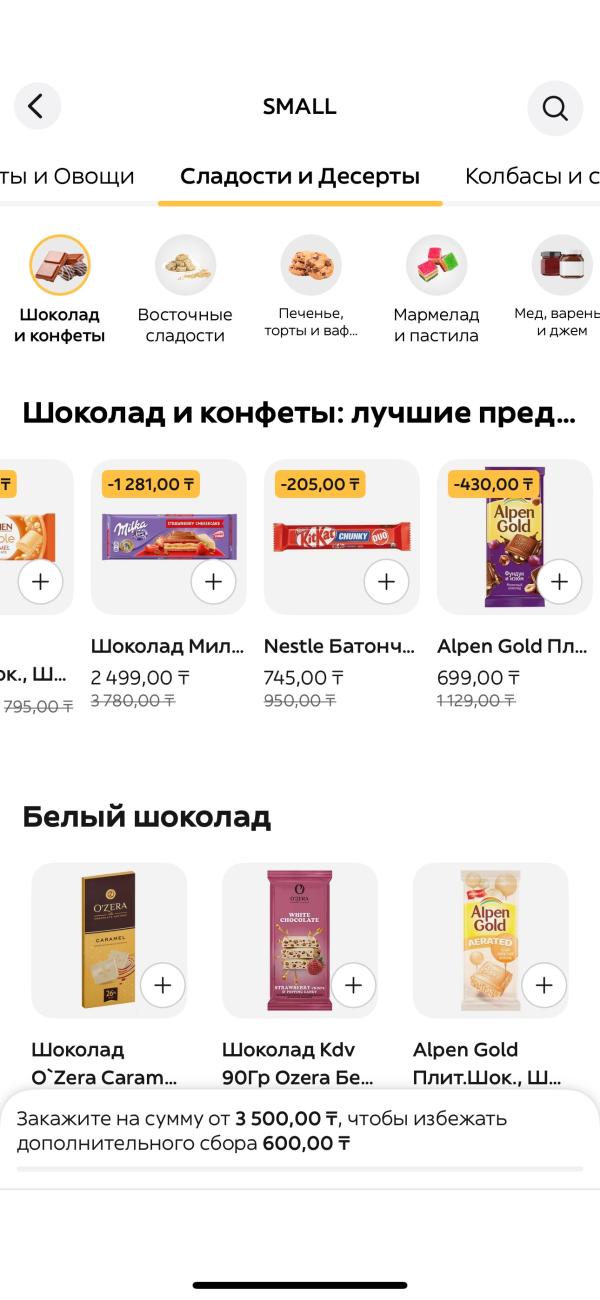Switch to the Колбасы tab

click(x=532, y=177)
